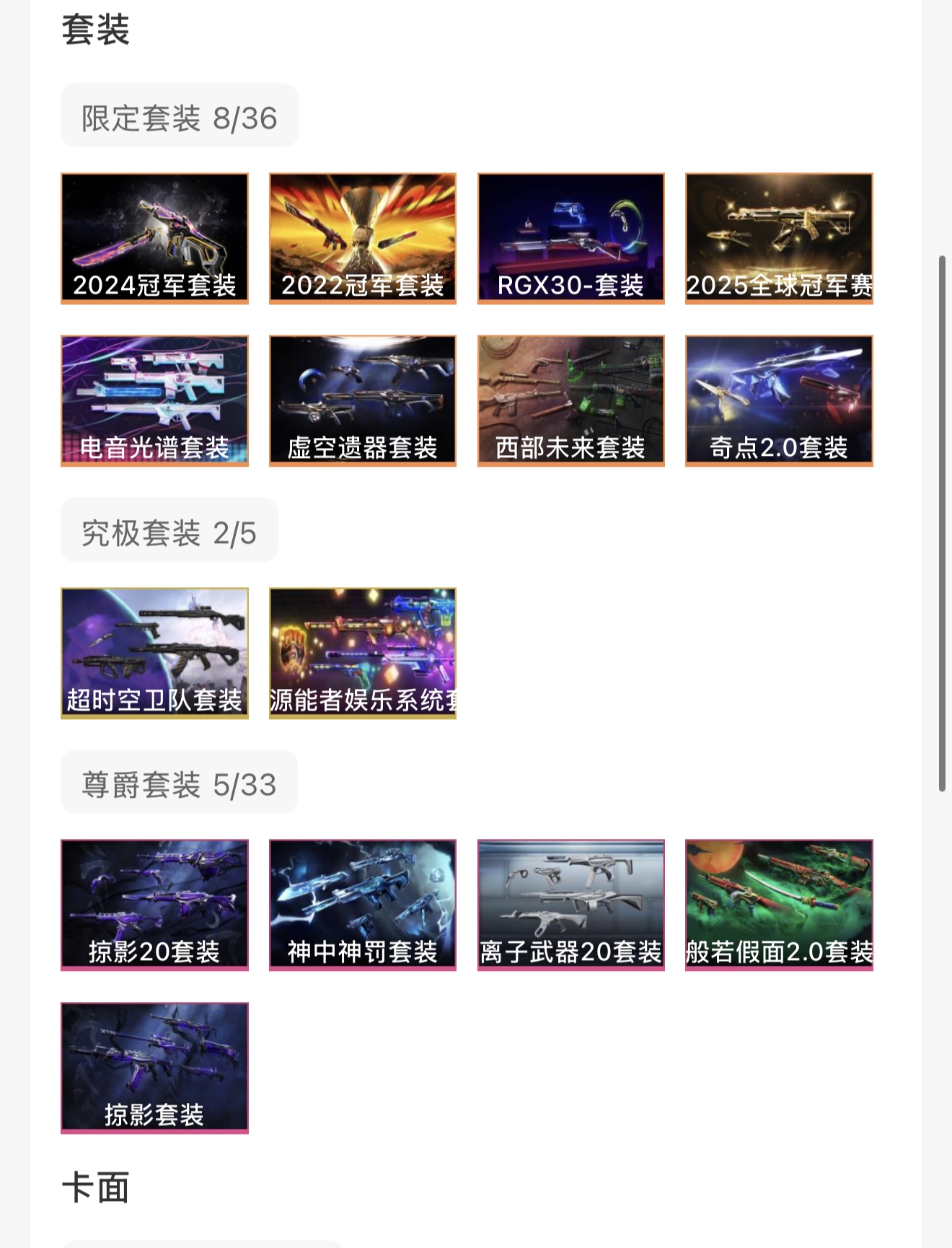View the 2022冠军套装 skin set
Image resolution: width=952 pixels, height=1248 pixels.
[x=362, y=238]
